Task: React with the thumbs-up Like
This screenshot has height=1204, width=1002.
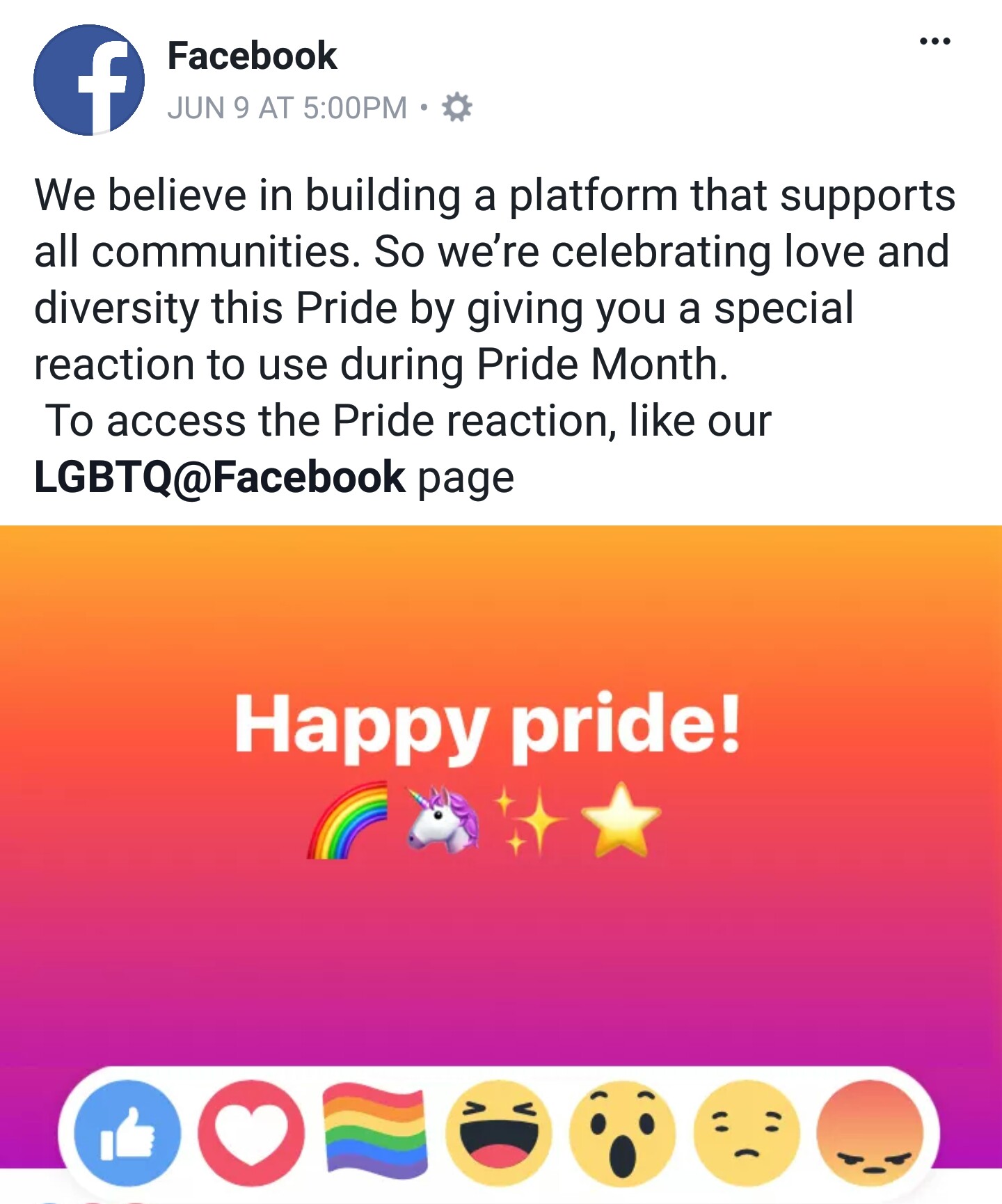Action: [x=127, y=1133]
